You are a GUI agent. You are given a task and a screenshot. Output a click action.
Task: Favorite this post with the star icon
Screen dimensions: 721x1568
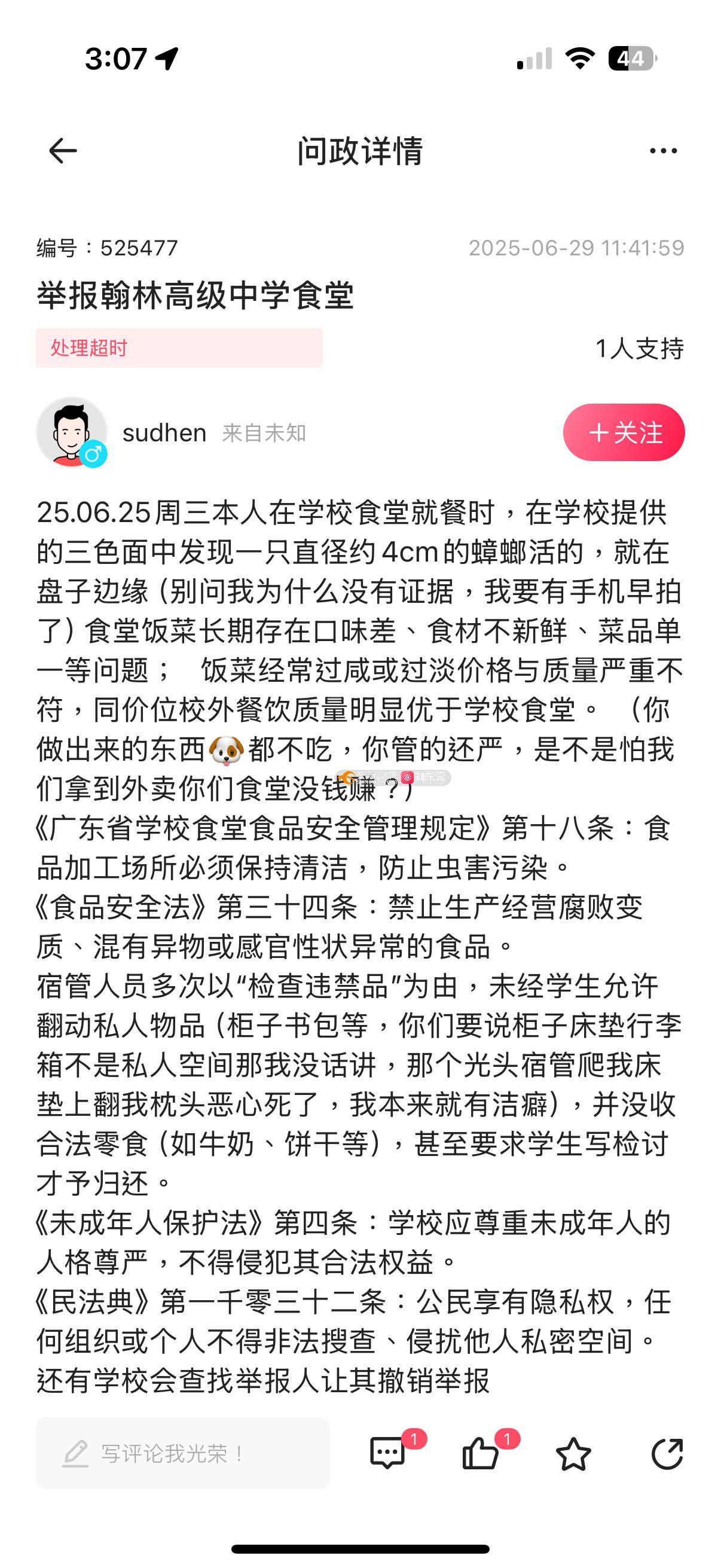[x=573, y=1455]
